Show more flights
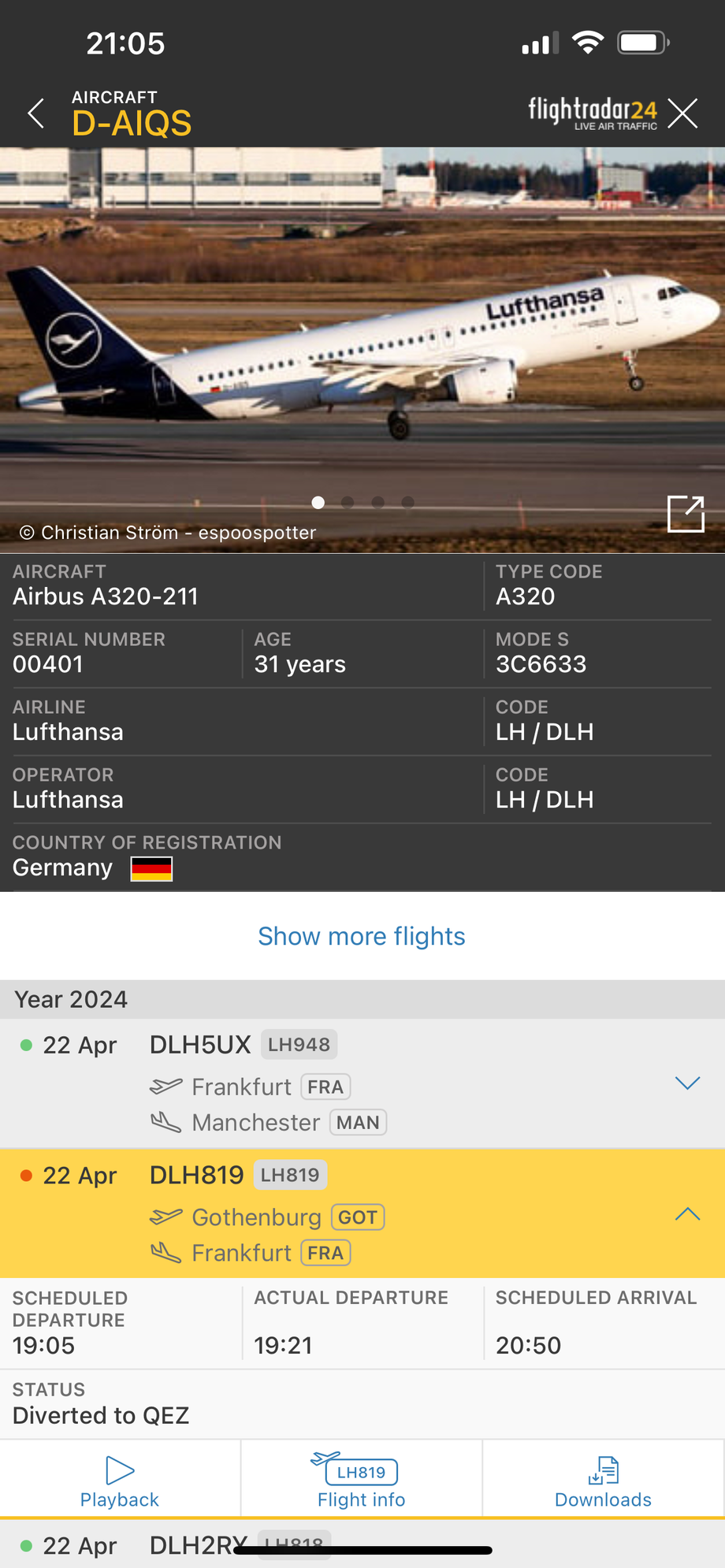This screenshot has width=725, height=1568. coord(362,936)
